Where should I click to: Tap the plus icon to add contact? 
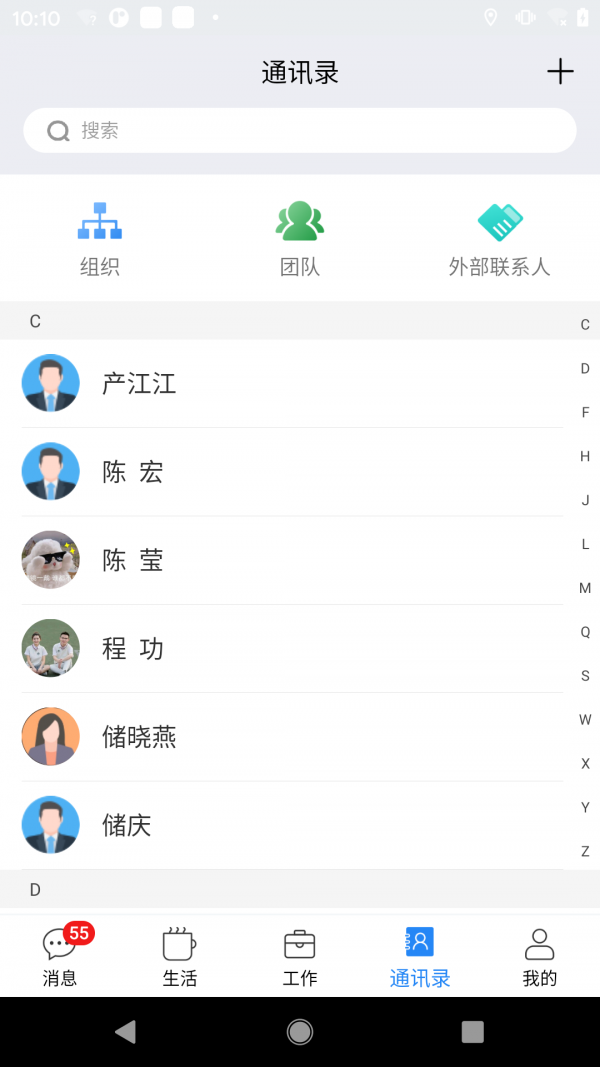[560, 72]
